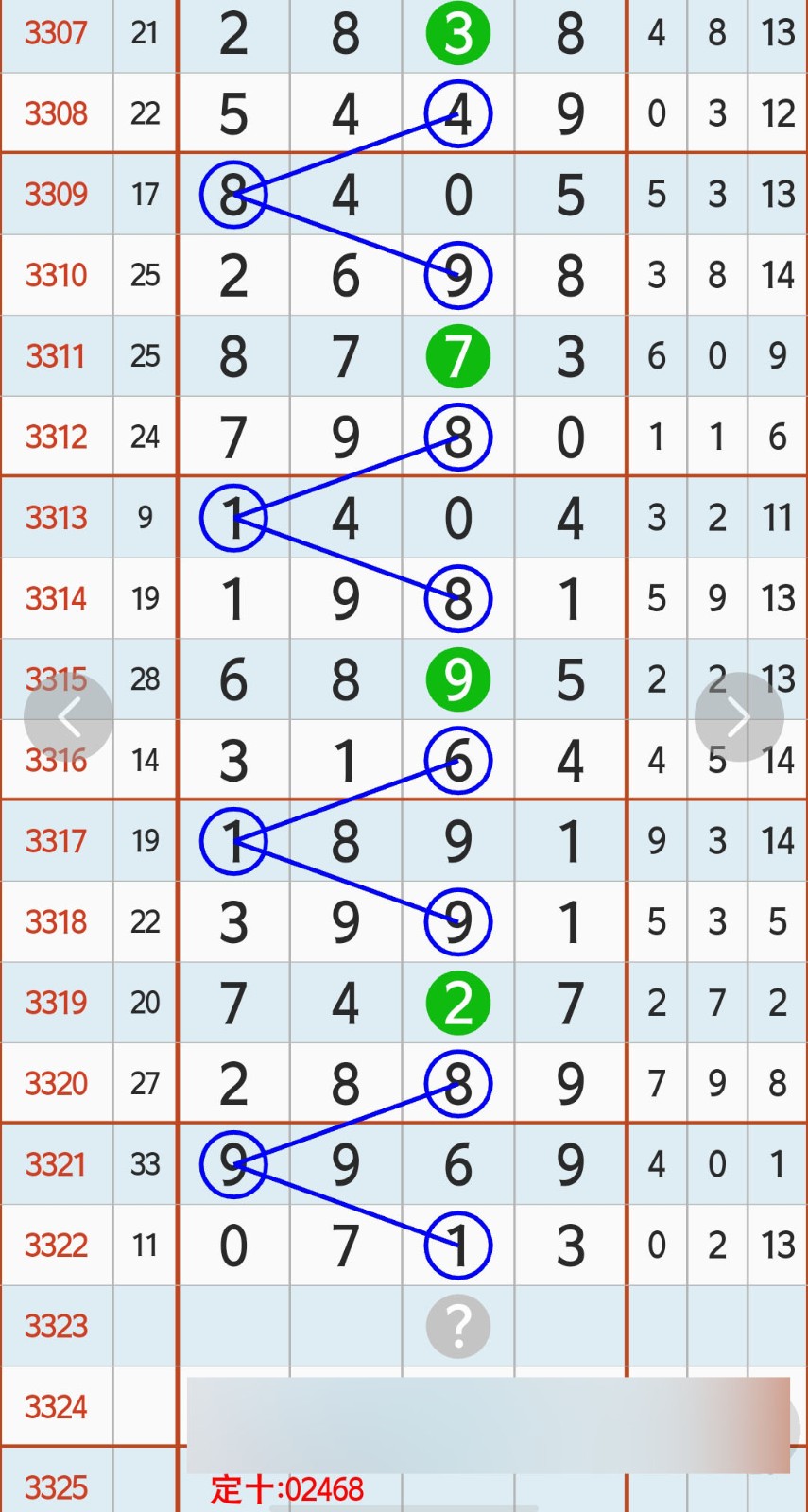808x1512 pixels.
Task: Click the green circled 7 in row 3311
Action: pos(457,356)
